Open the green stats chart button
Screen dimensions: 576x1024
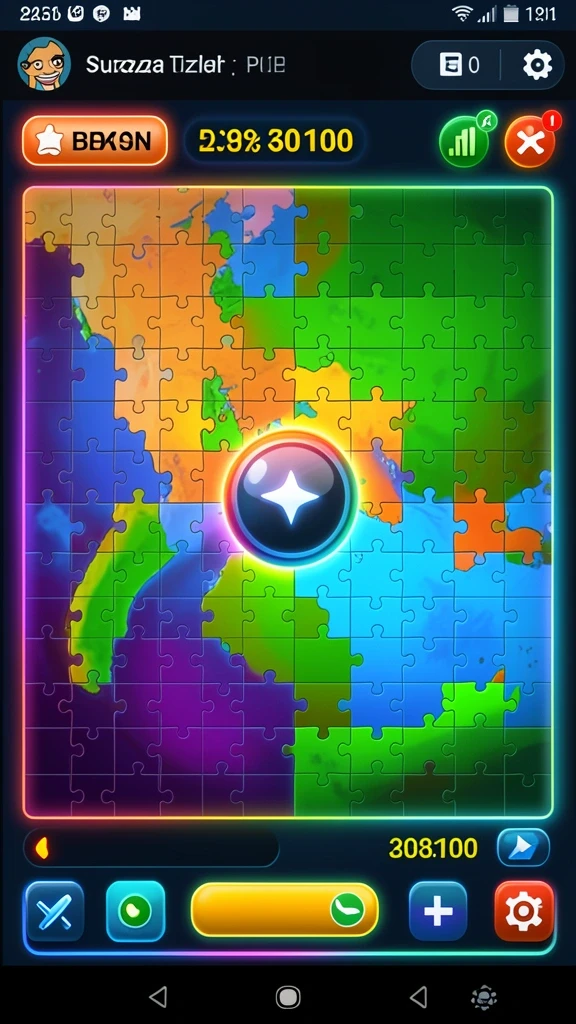(x=466, y=140)
